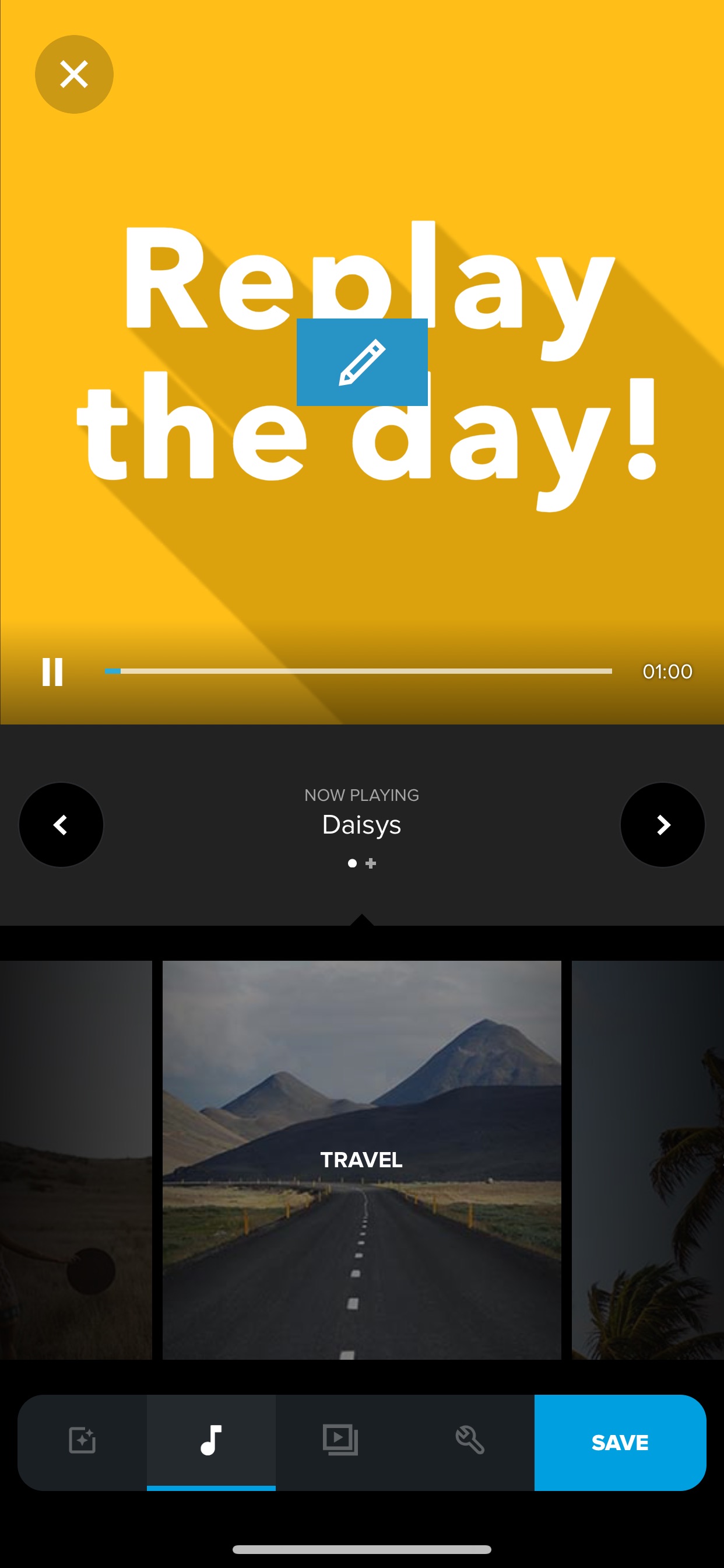Viewport: 724px width, 1568px height.
Task: Tap the video progress bar
Action: coord(358,671)
